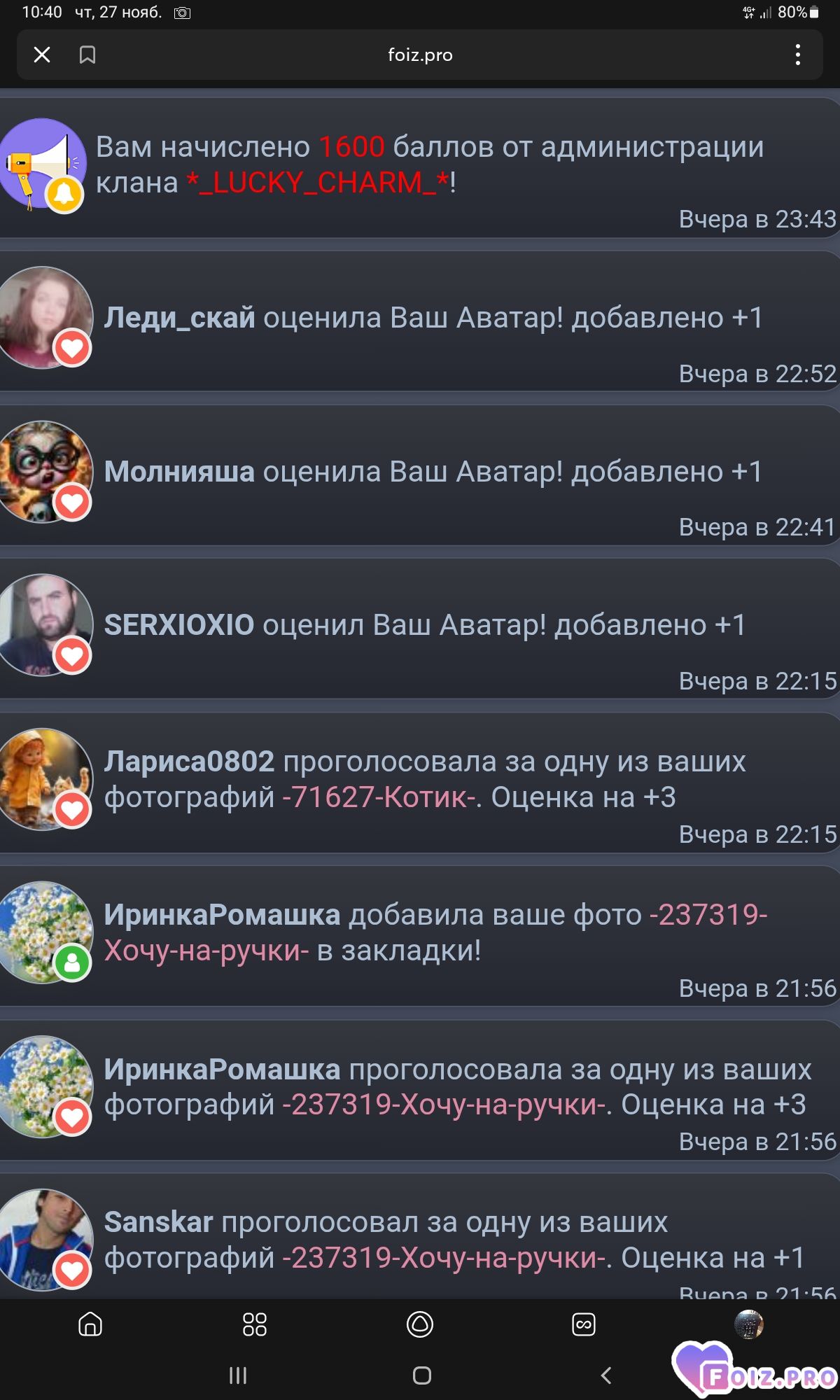Screen dimensions: 840x1400
Task: Go back with the system back button
Action: tap(606, 1375)
